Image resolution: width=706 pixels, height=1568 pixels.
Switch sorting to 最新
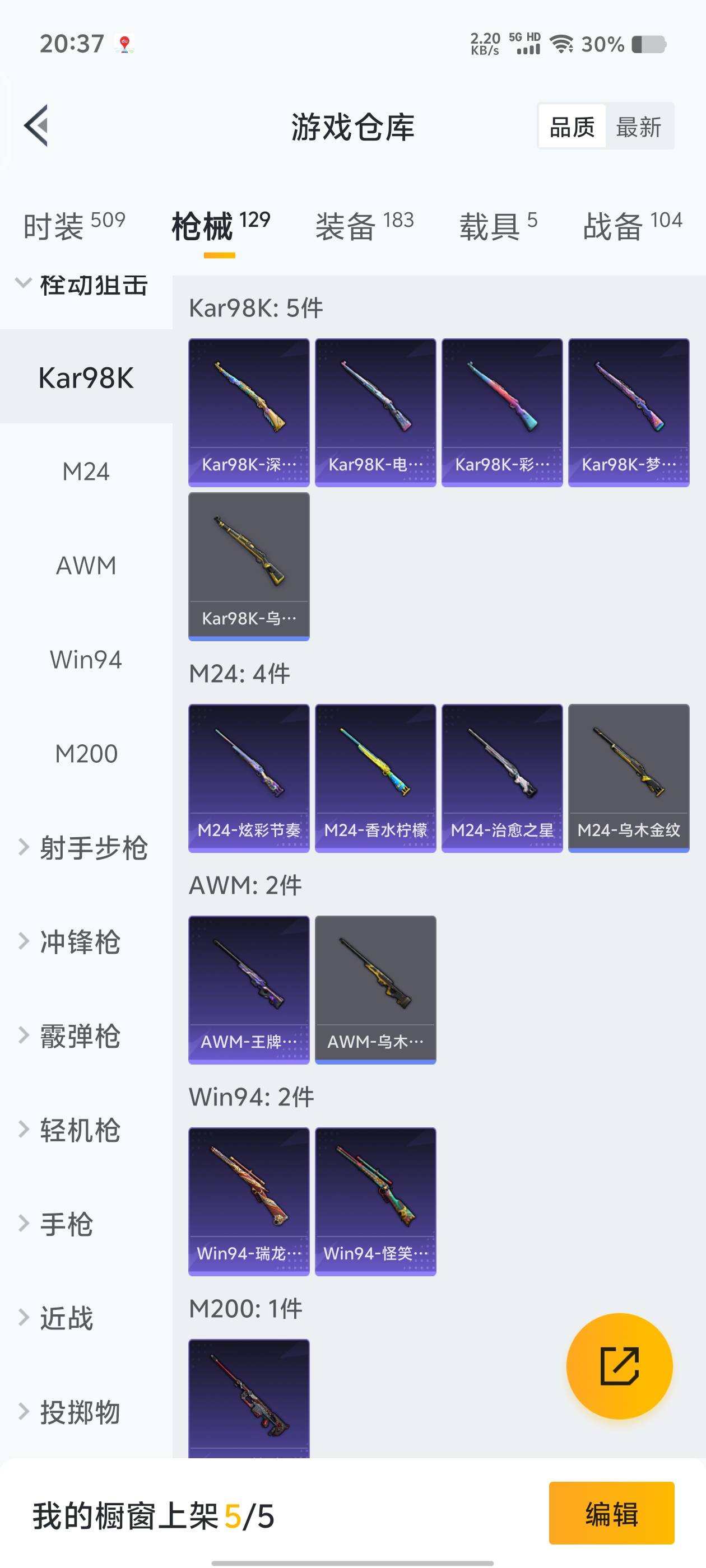pos(640,127)
